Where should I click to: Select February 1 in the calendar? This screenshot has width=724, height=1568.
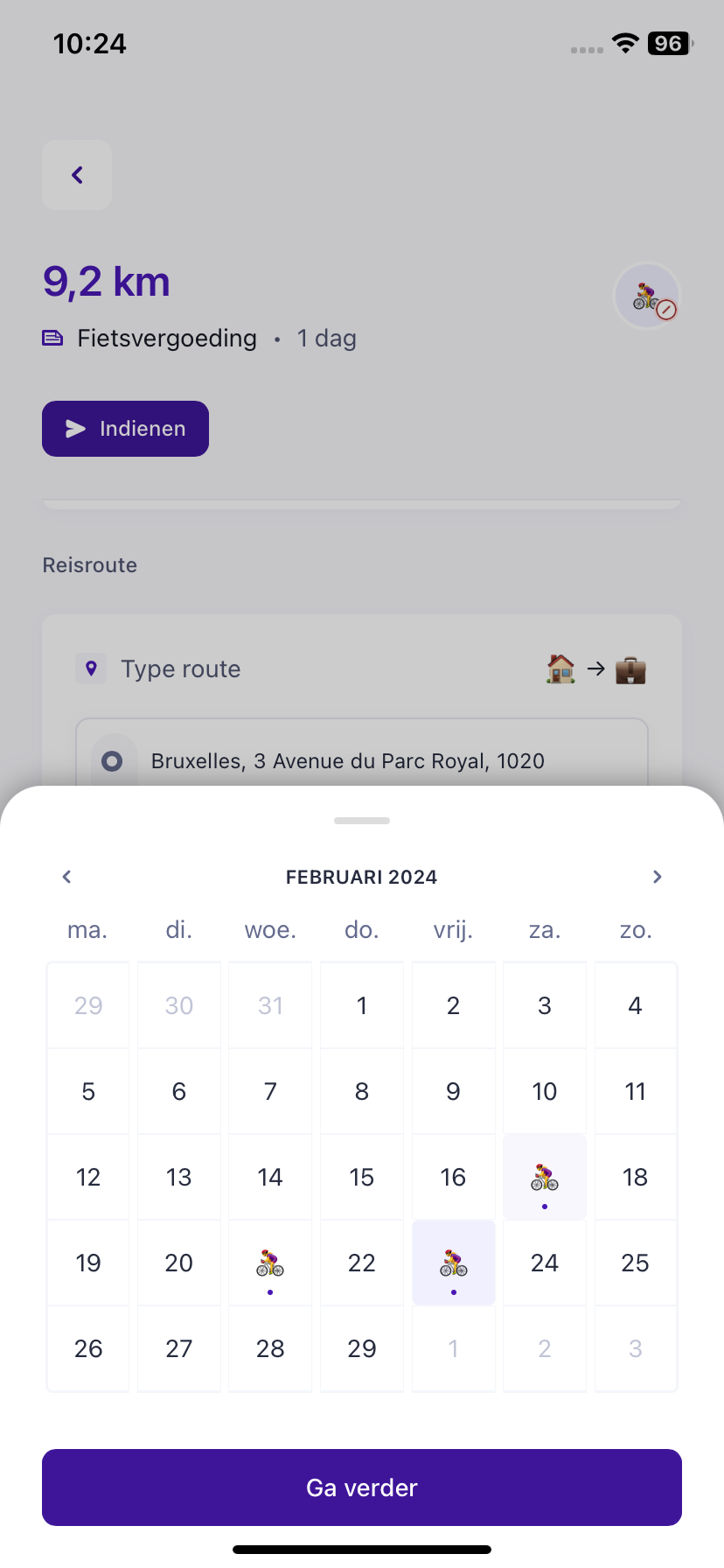click(x=362, y=1005)
